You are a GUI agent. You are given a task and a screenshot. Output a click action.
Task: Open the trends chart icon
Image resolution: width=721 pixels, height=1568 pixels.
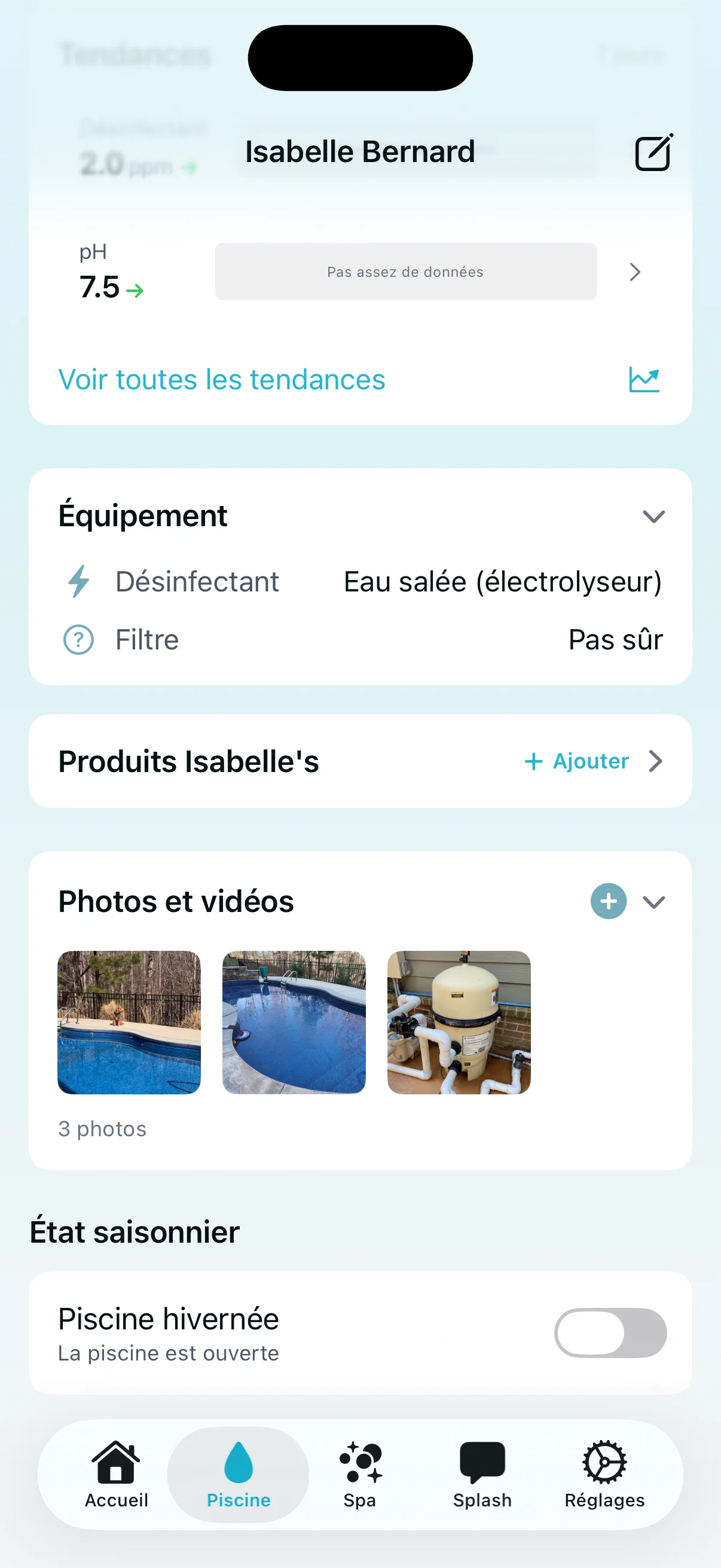pos(645,379)
